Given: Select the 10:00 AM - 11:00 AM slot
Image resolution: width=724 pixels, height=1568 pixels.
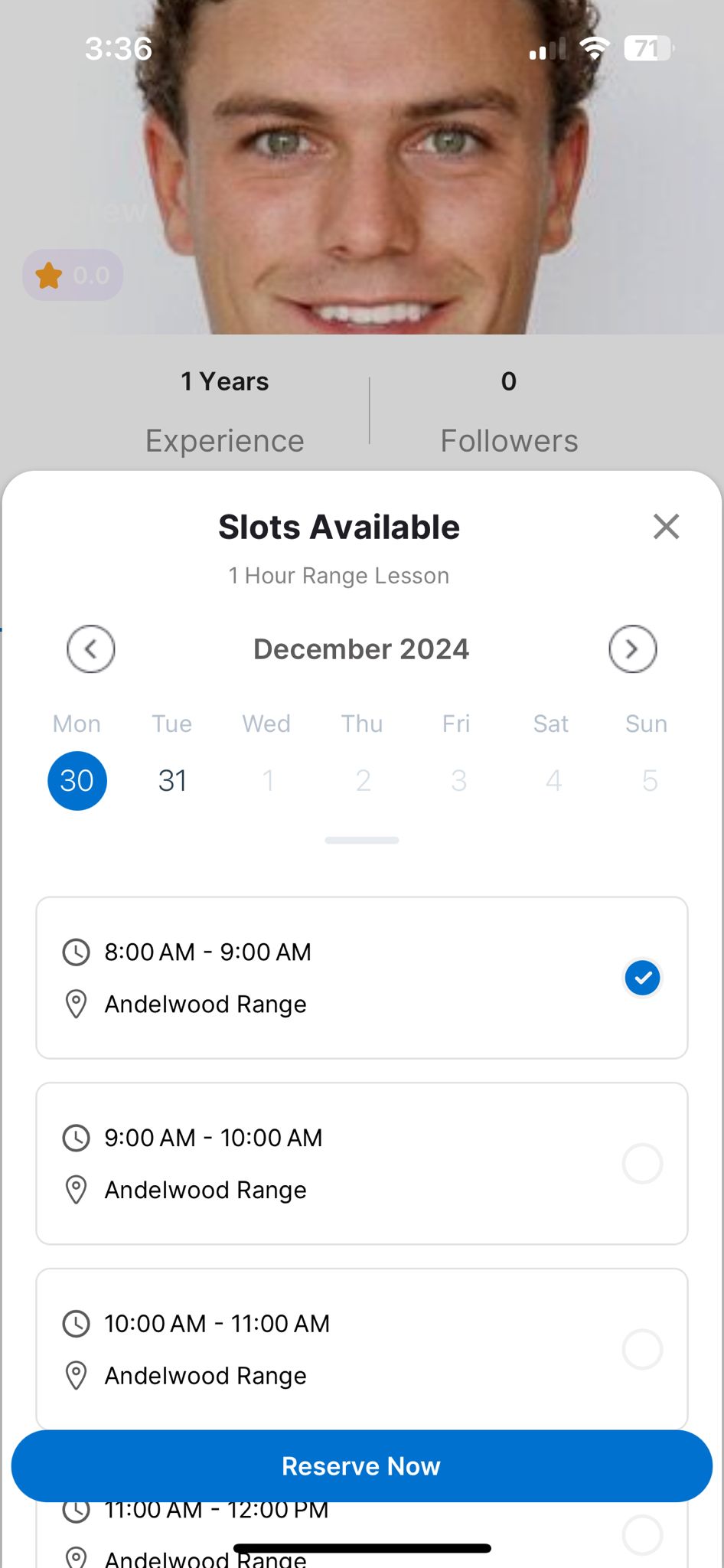Looking at the screenshot, I should (362, 1349).
